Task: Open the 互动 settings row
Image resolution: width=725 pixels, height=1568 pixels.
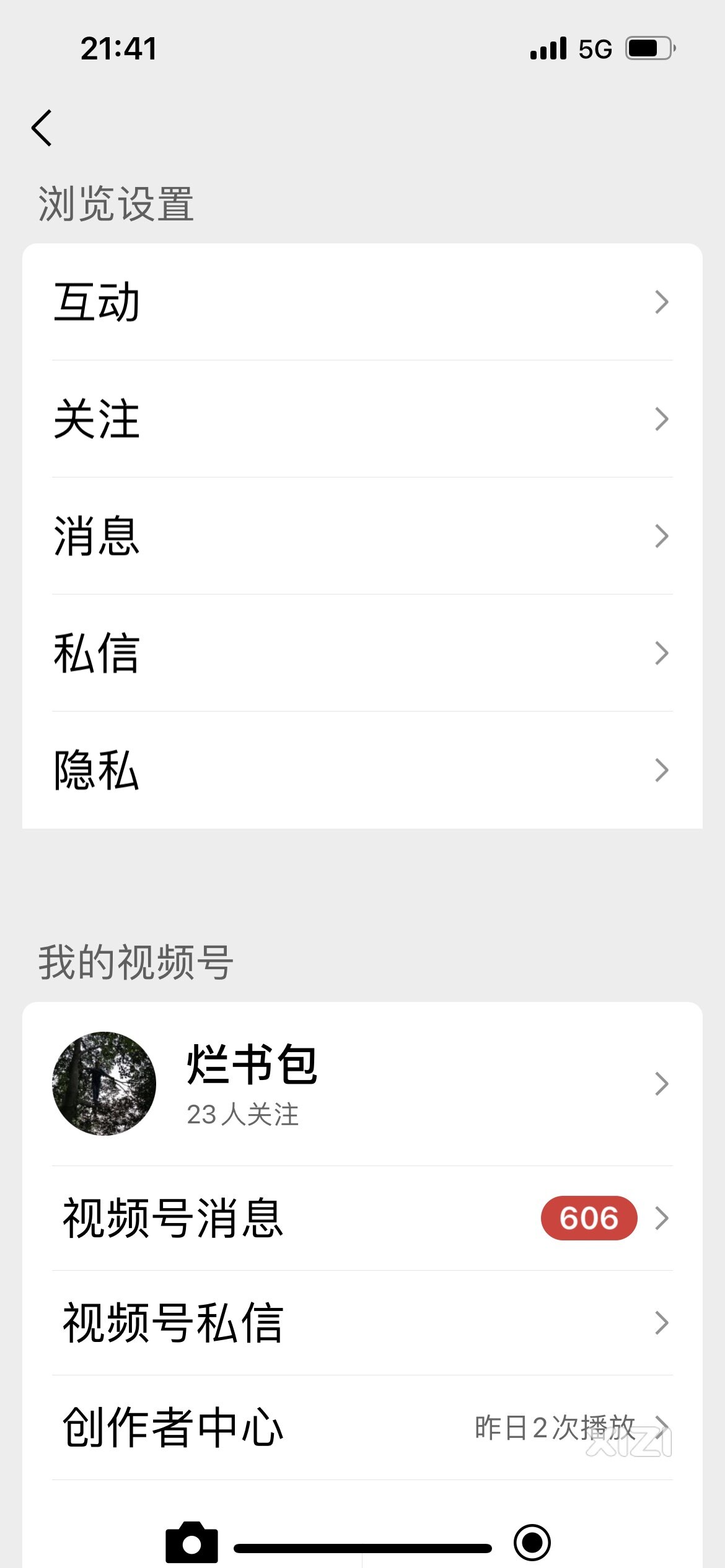Action: [362, 302]
